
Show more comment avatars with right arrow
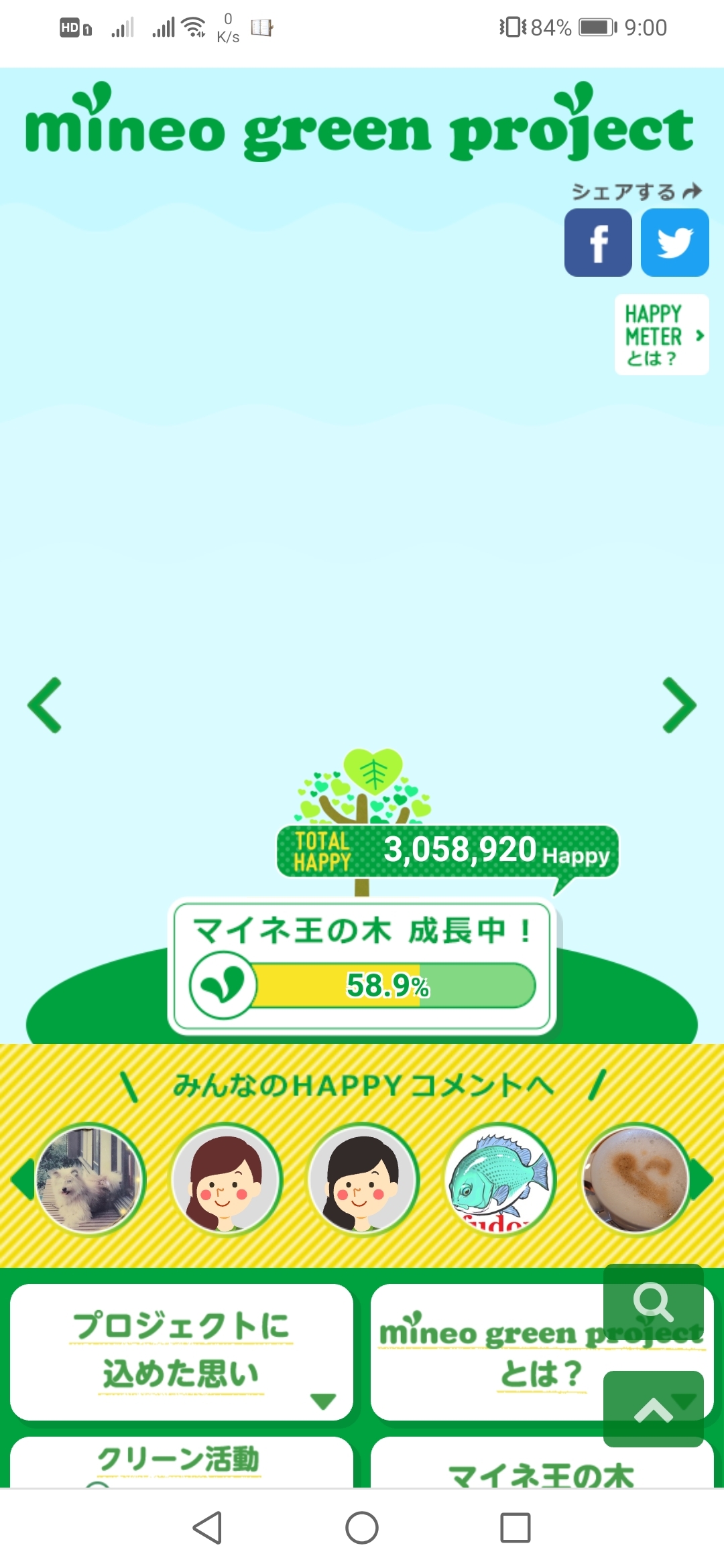[703, 1179]
